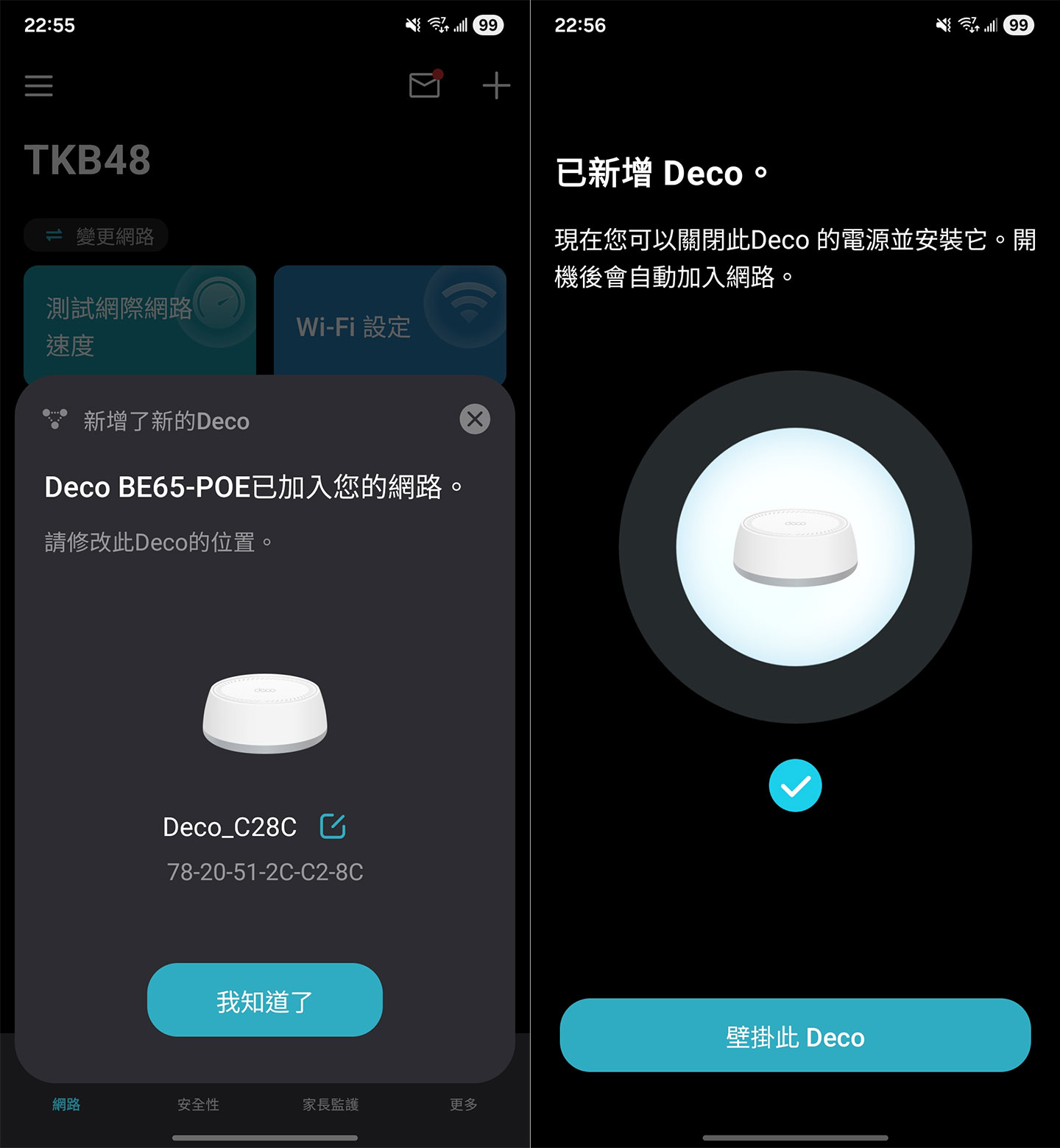Tap 我知道了 to confirm
The width and height of the screenshot is (1060, 1148).
click(264, 999)
